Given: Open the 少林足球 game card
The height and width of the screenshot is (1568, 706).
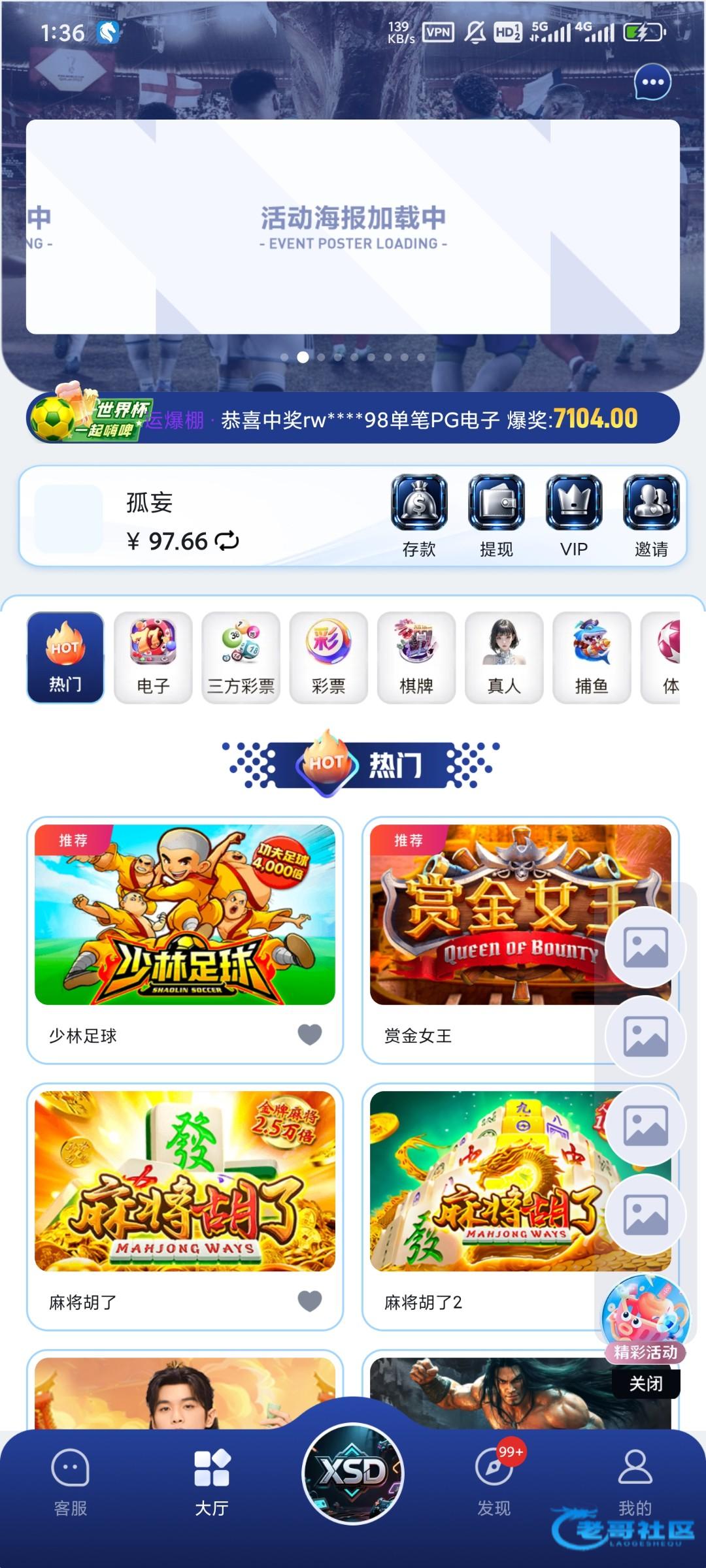Looking at the screenshot, I should (x=185, y=915).
